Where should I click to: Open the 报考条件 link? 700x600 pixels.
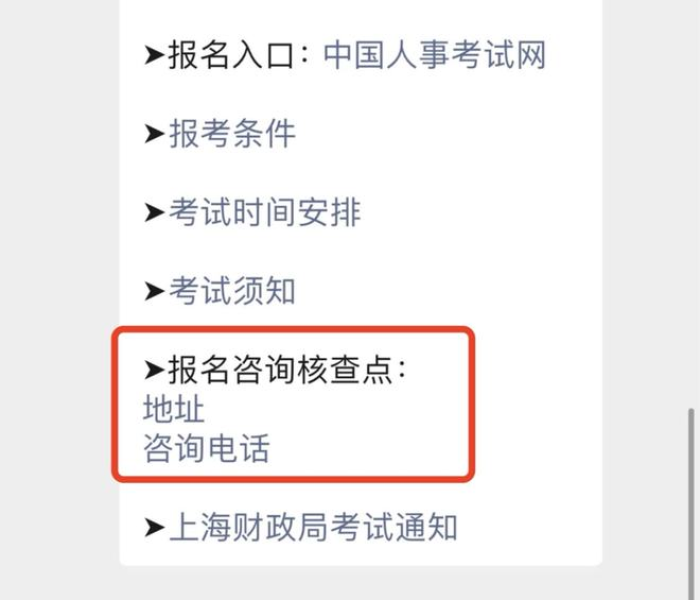pyautogui.click(x=231, y=134)
